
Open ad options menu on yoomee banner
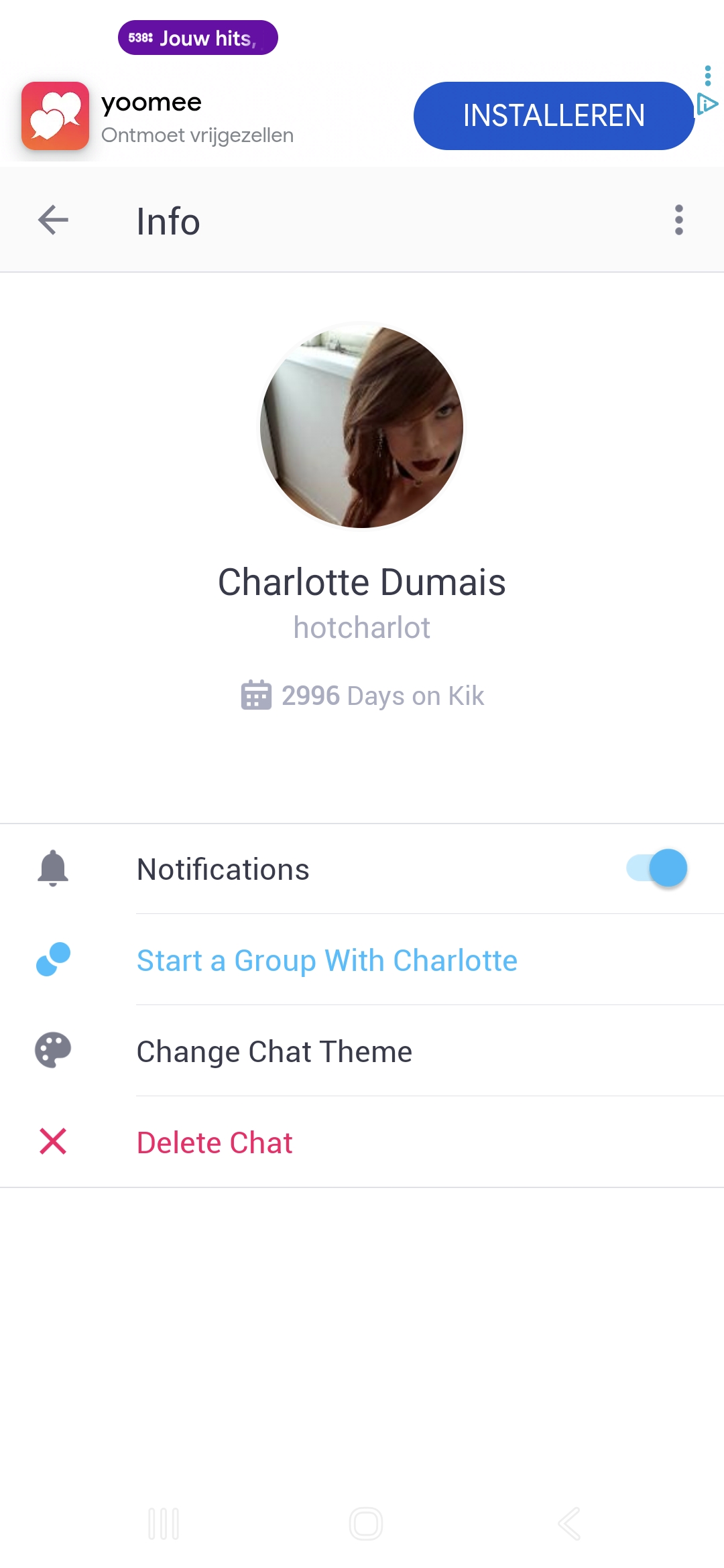point(708,75)
